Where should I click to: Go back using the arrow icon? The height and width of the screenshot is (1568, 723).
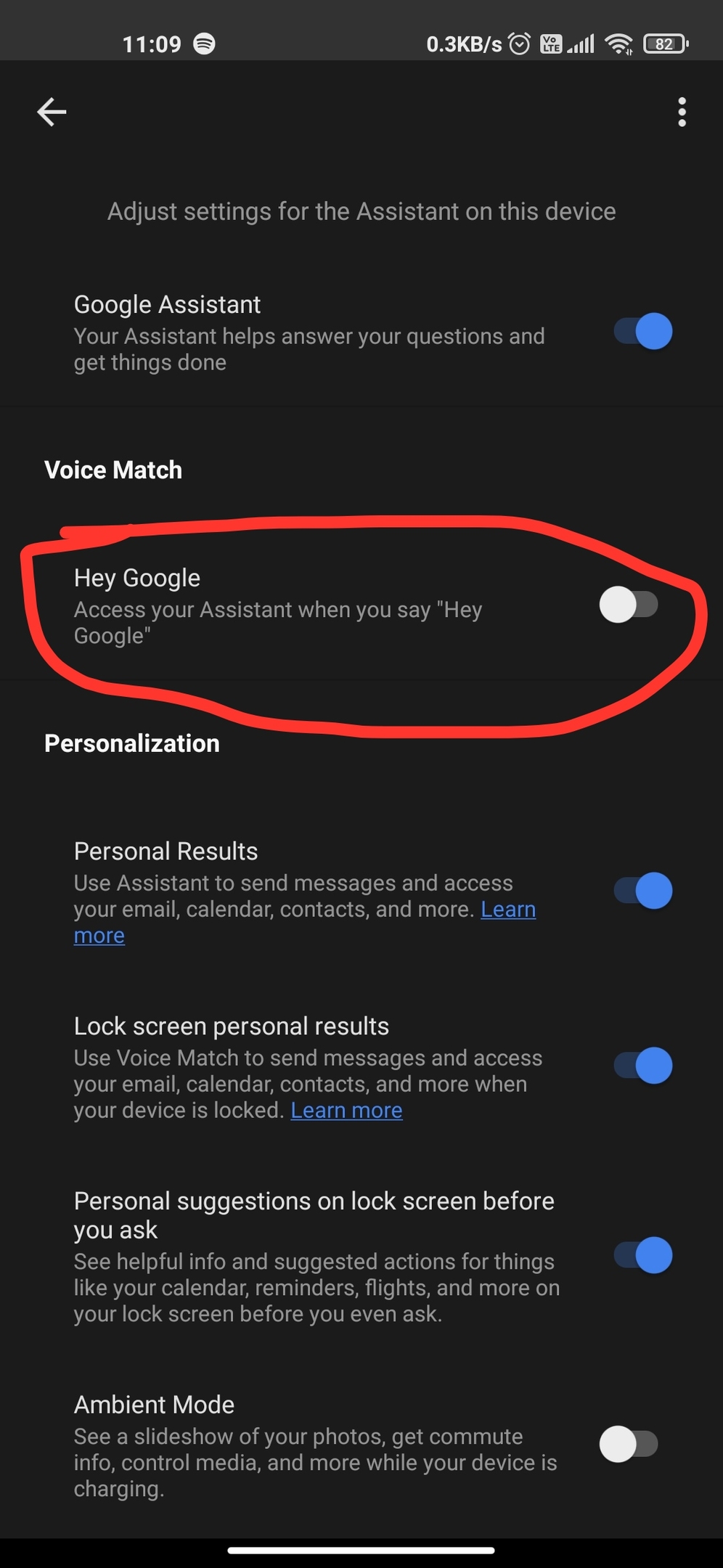(52, 112)
